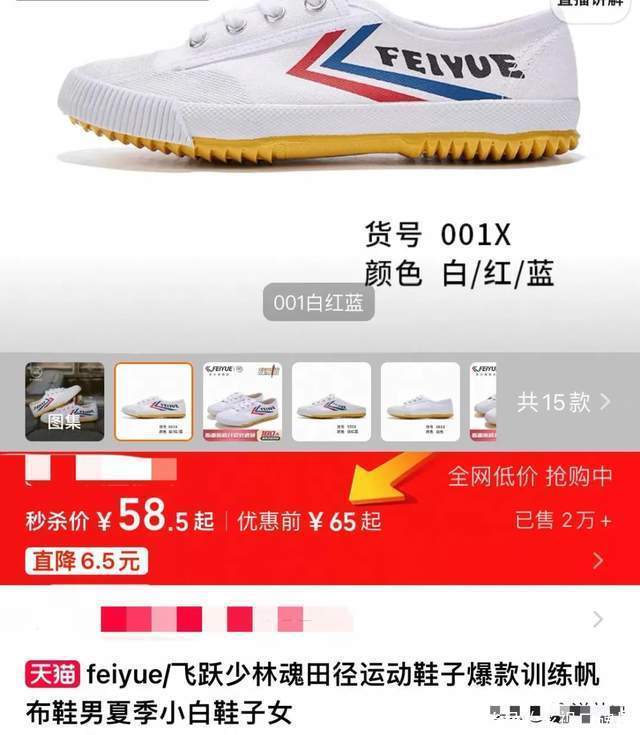View all styles via 共15款
The image size is (640, 735).
[x=564, y=402]
